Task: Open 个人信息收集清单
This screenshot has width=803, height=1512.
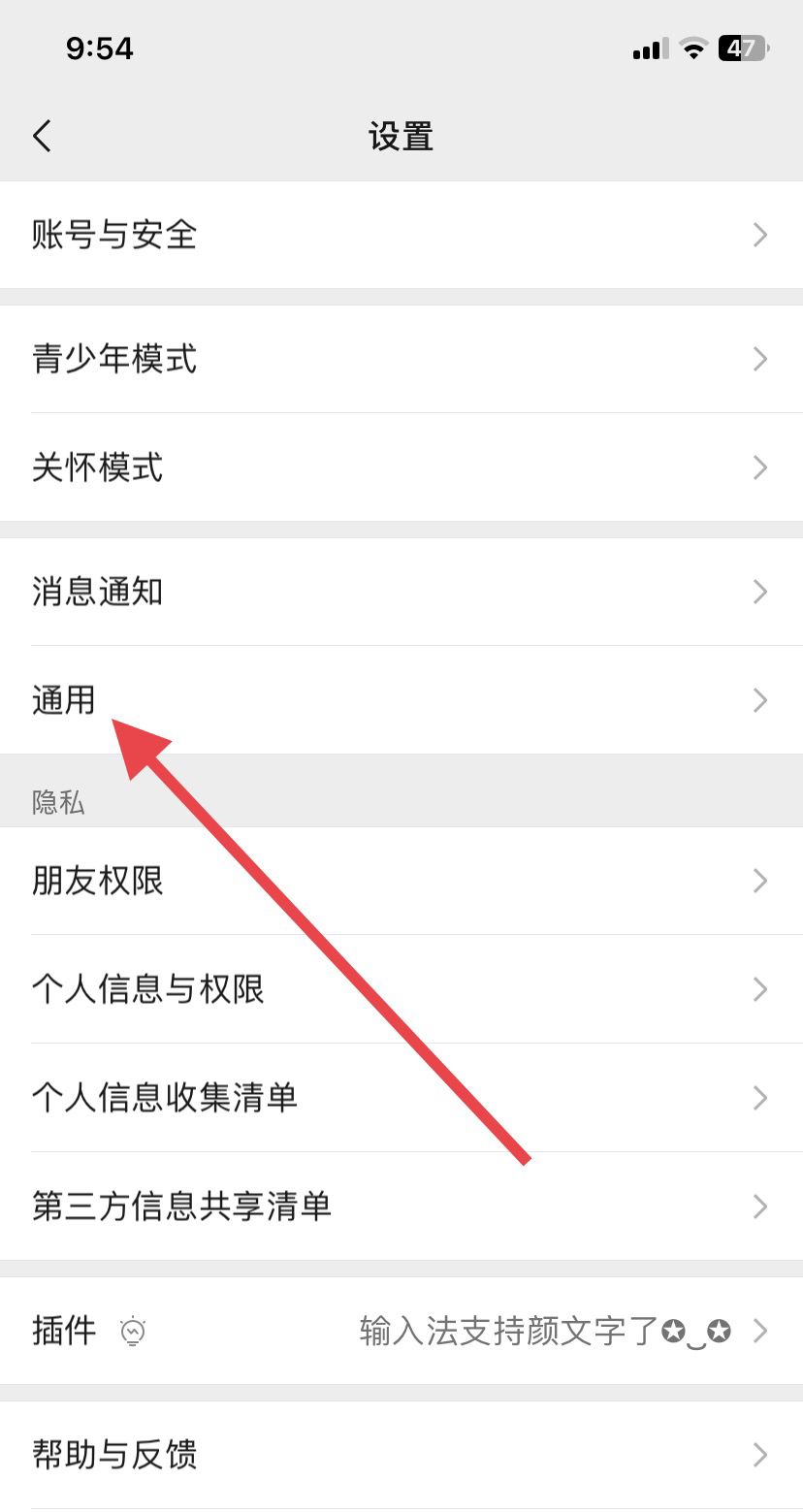Action: [x=401, y=1098]
